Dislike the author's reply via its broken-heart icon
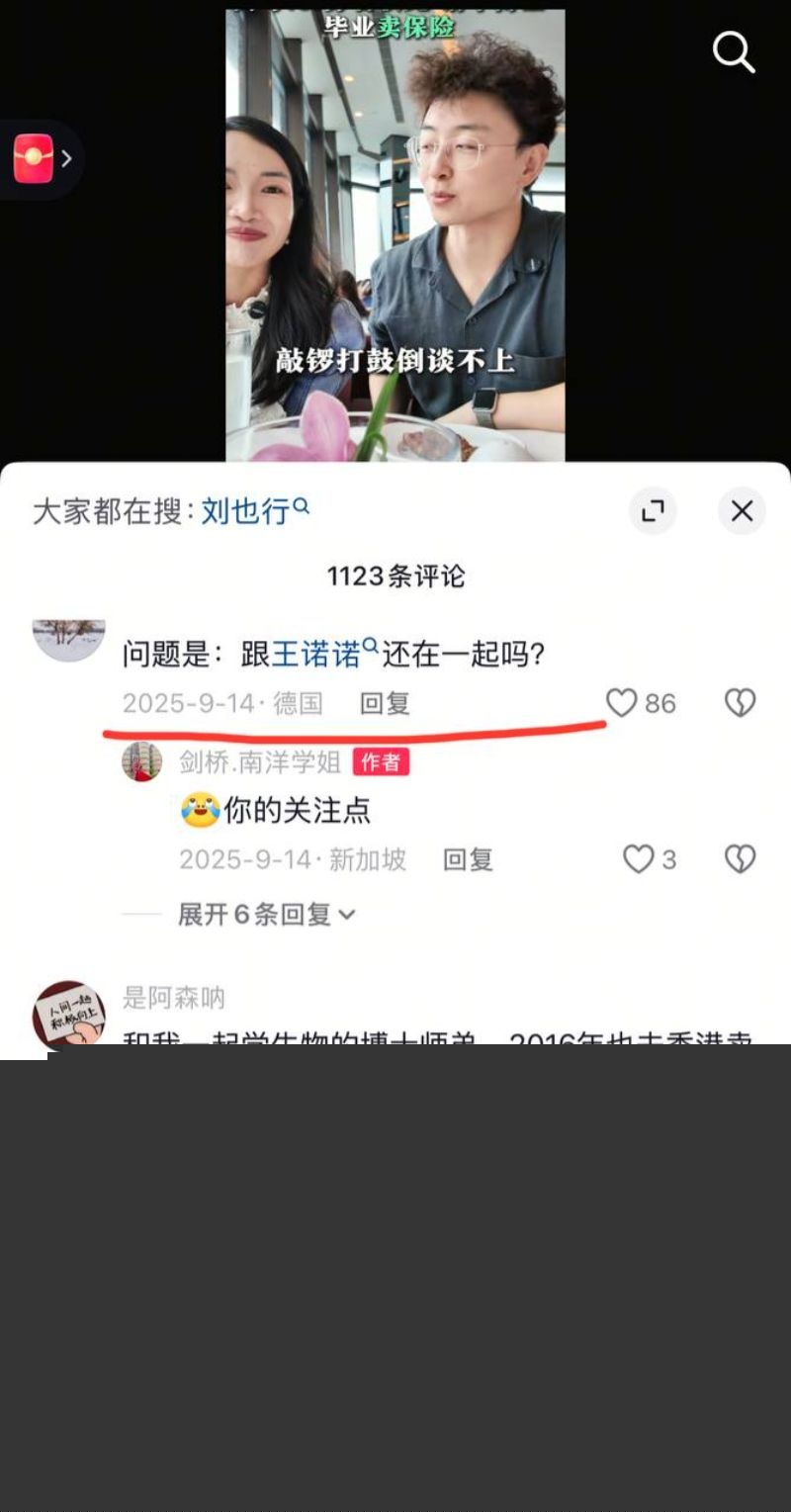791x1512 pixels. point(740,859)
